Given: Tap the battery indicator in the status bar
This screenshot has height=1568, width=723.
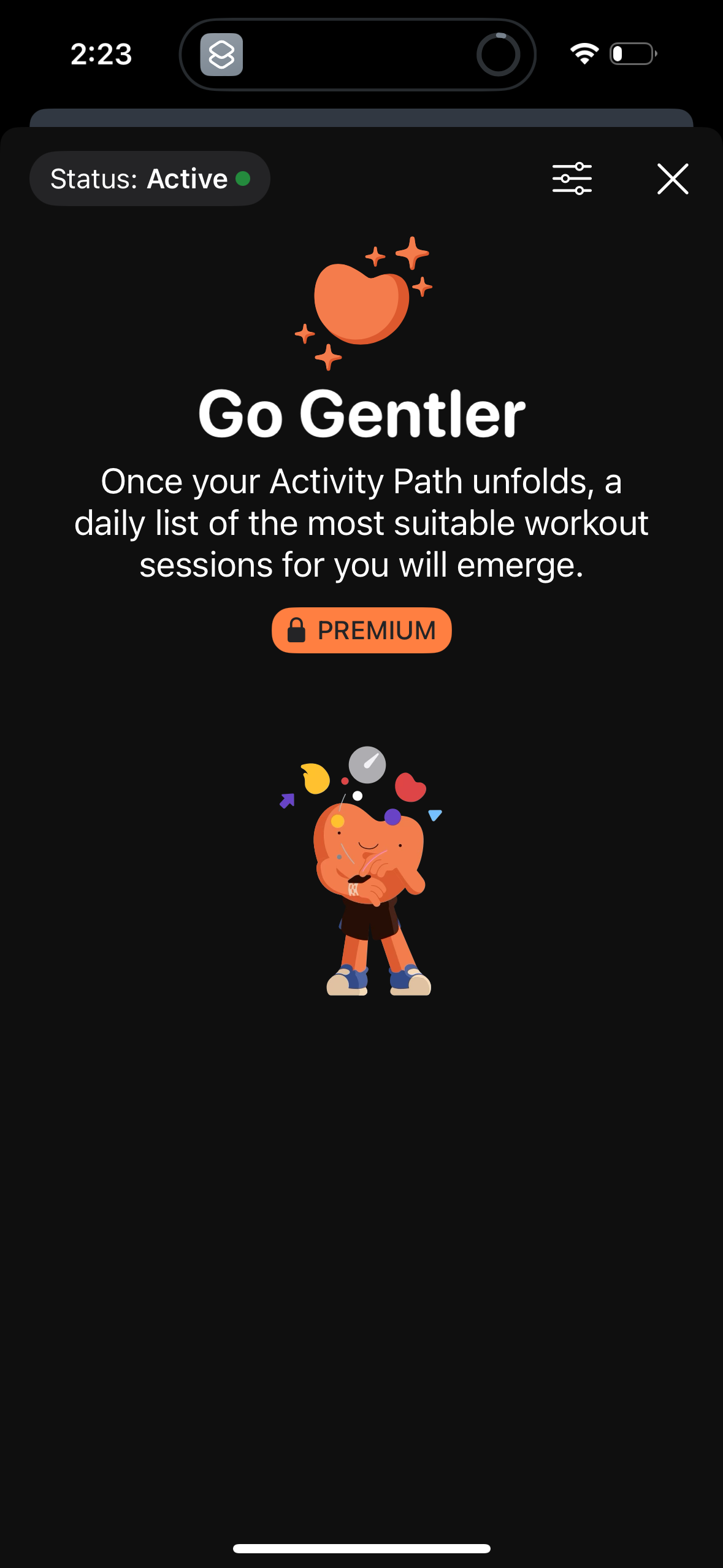Looking at the screenshot, I should coord(630,54).
